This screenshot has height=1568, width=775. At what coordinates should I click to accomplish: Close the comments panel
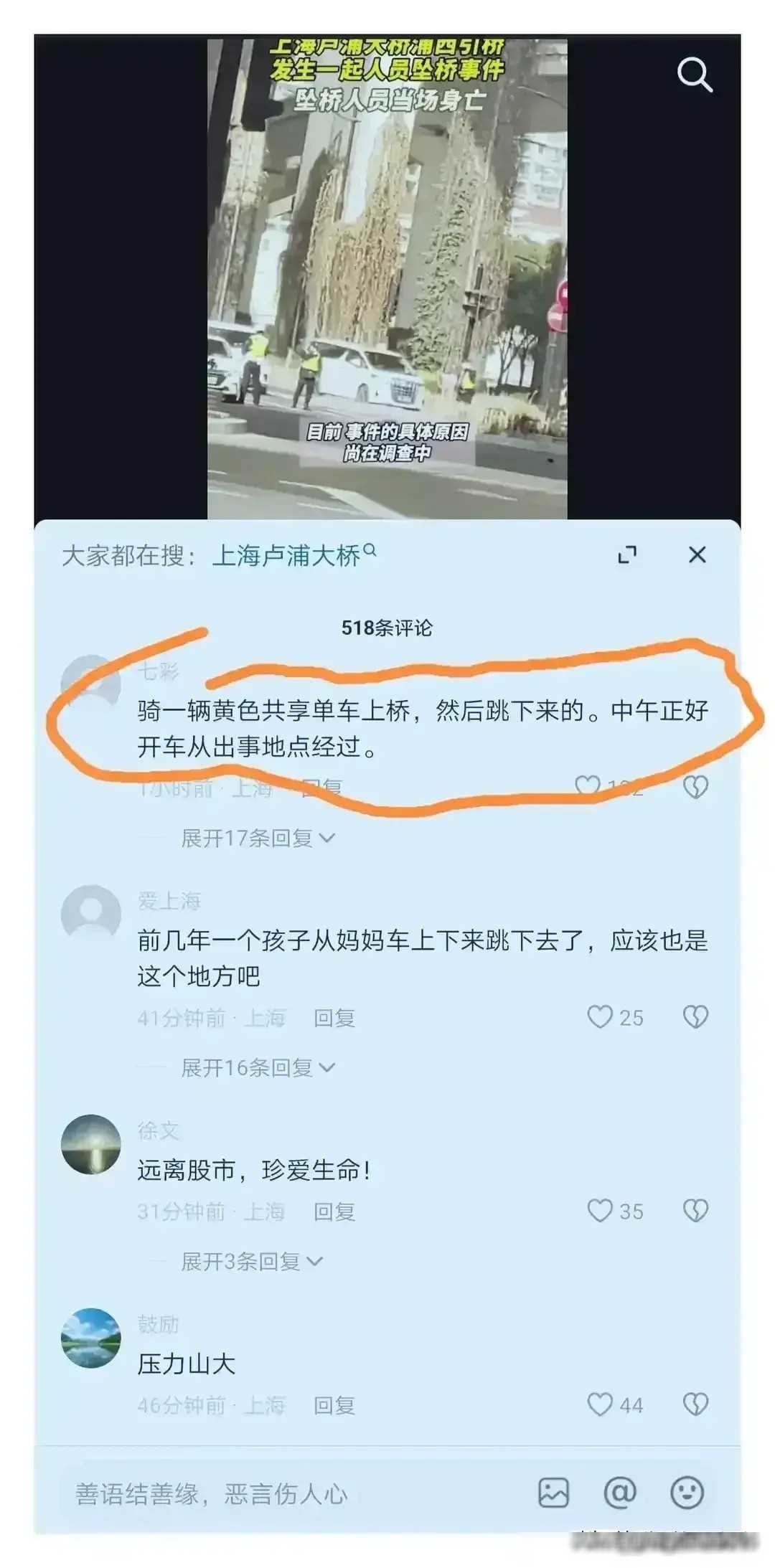pos(697,554)
